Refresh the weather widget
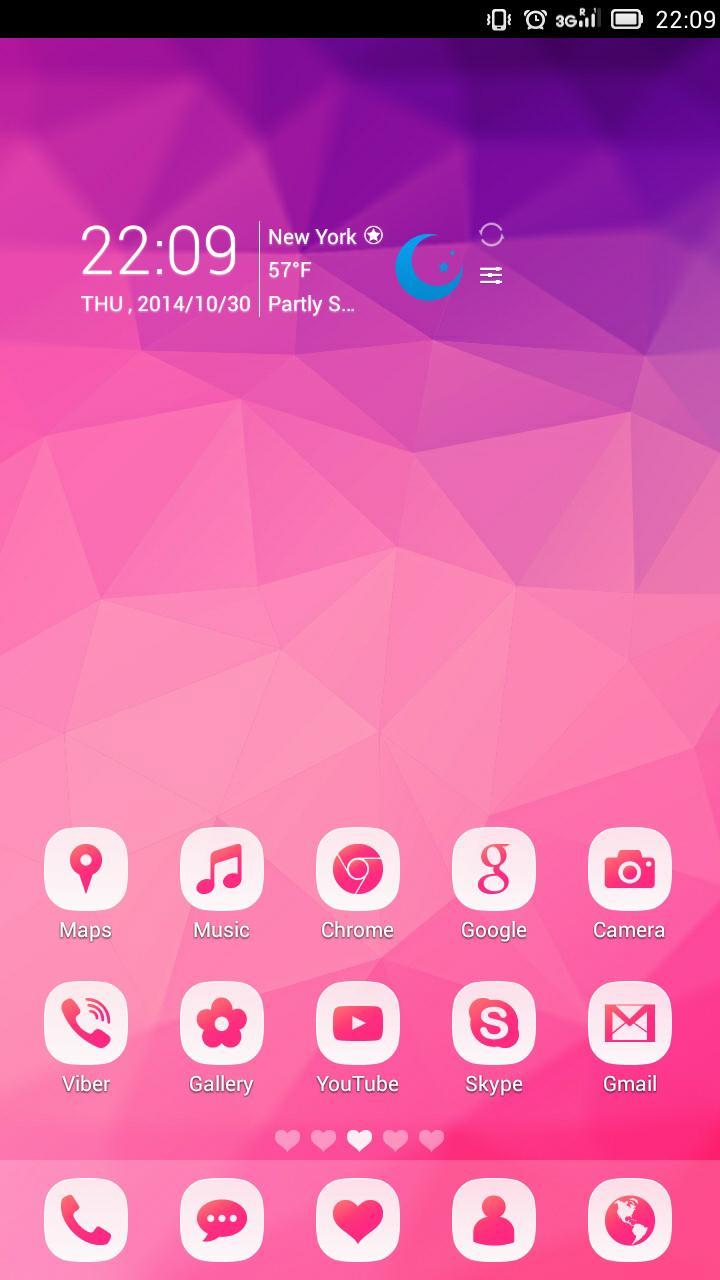This screenshot has width=720, height=1280. point(491,235)
